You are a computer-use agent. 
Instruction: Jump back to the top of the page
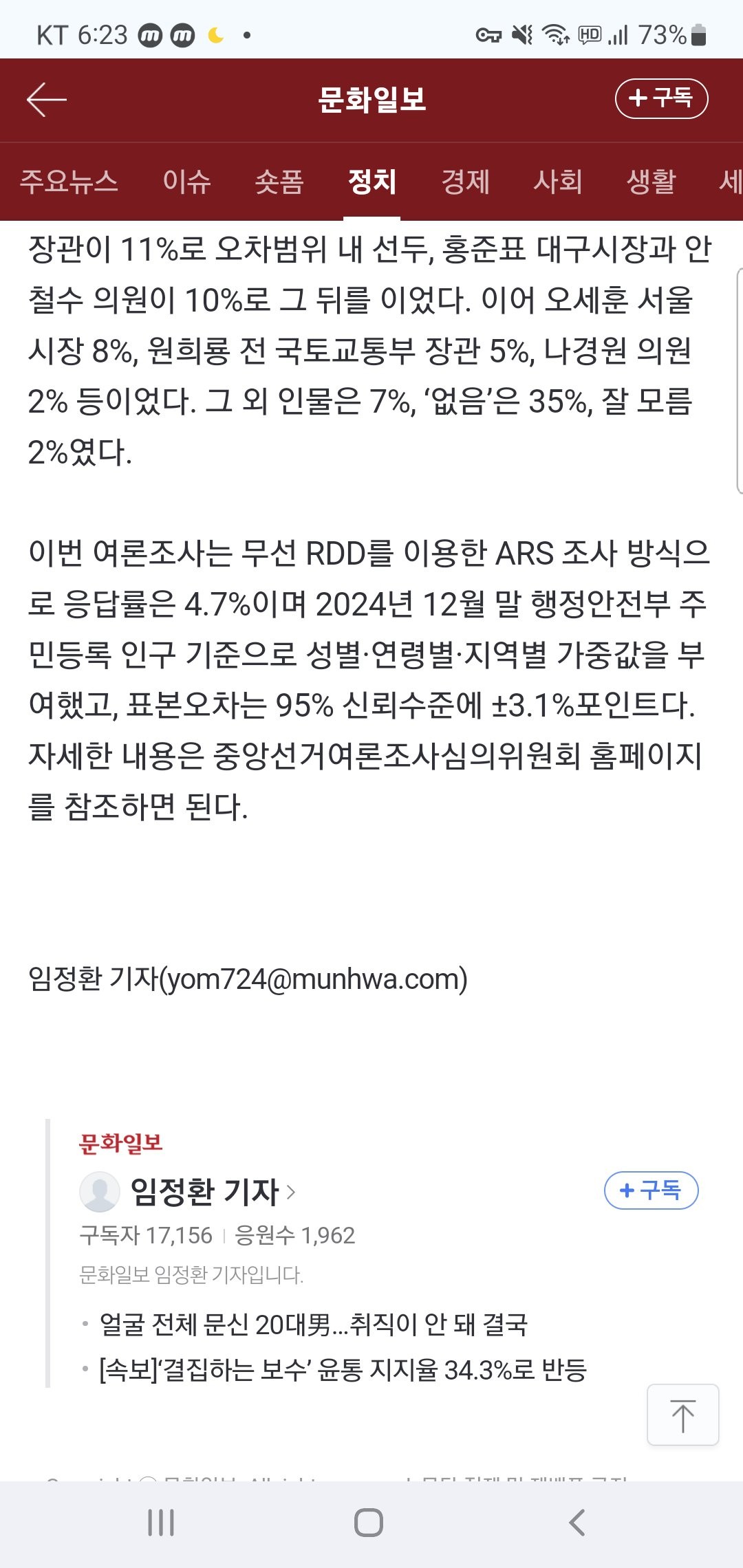[682, 1415]
